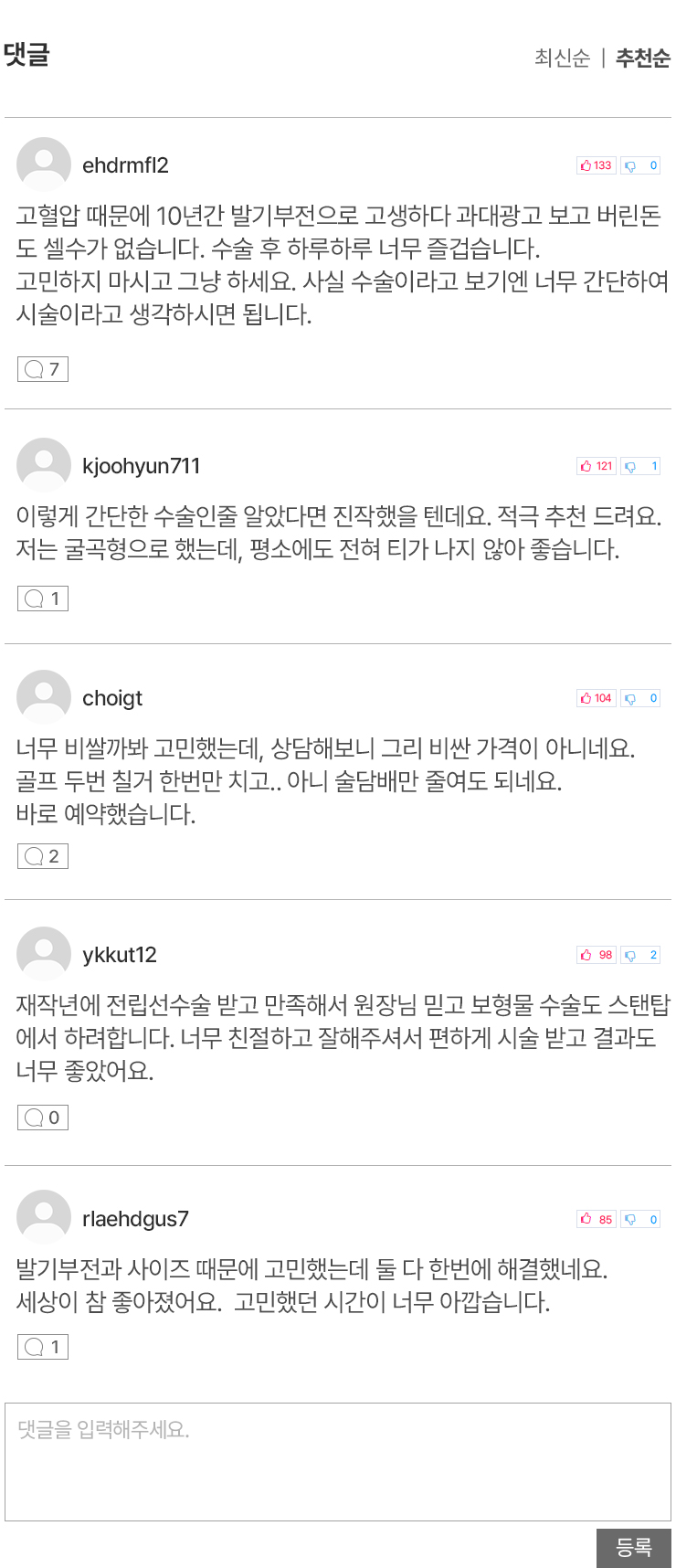676x1568 pixels.
Task: Dislike rlaehdgus7's comment
Action: [x=640, y=1219]
